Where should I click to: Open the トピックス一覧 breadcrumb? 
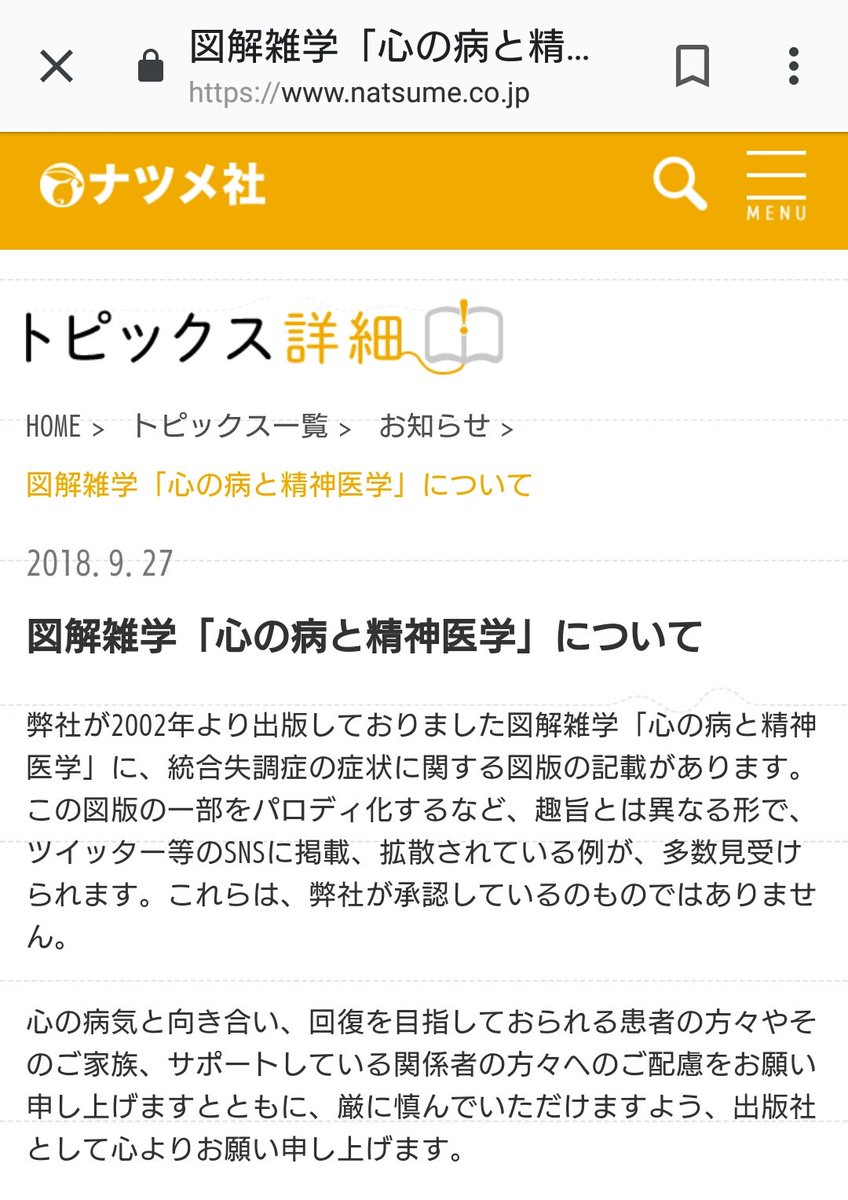click(230, 427)
